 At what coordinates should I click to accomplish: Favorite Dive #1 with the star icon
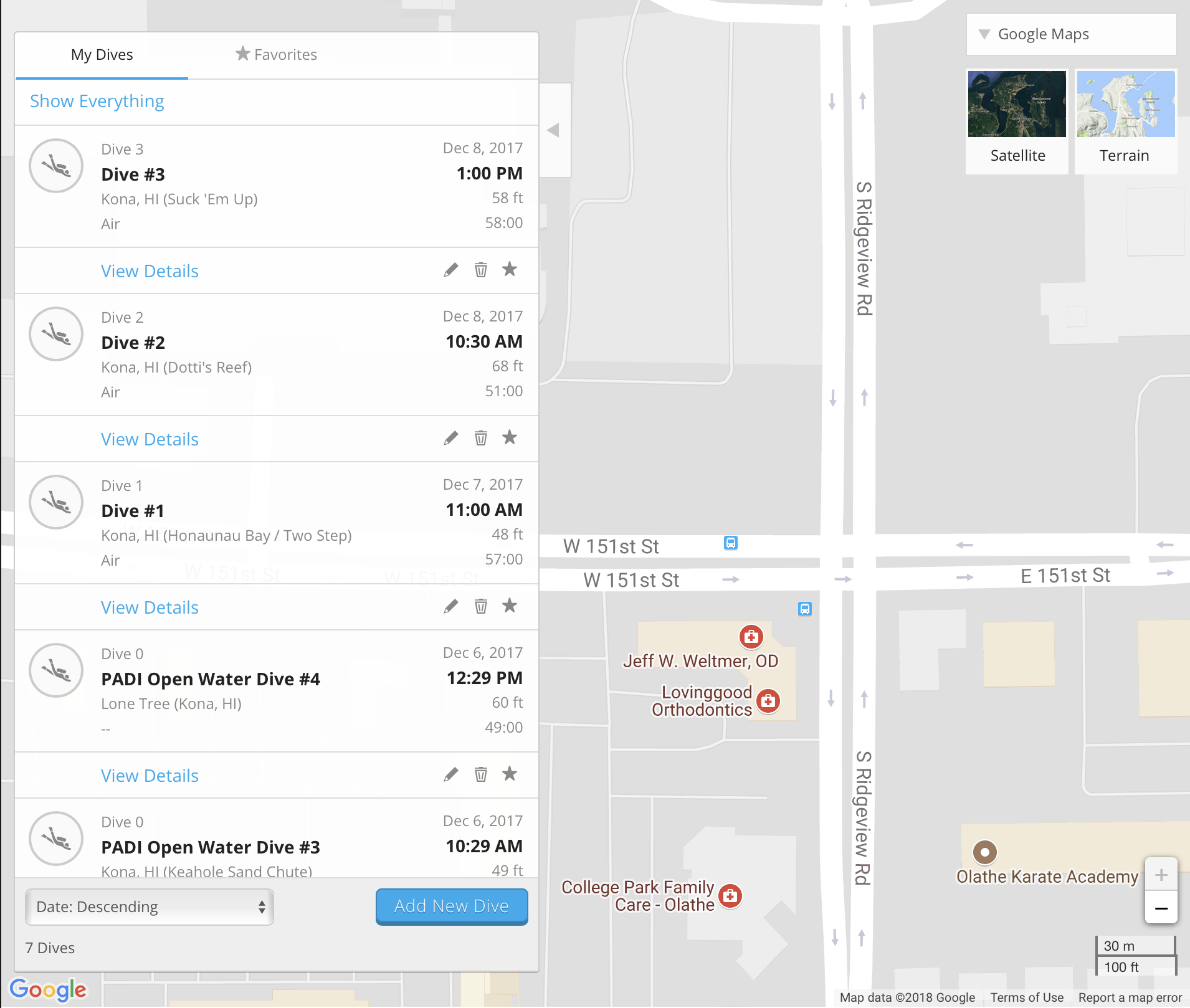click(x=510, y=606)
